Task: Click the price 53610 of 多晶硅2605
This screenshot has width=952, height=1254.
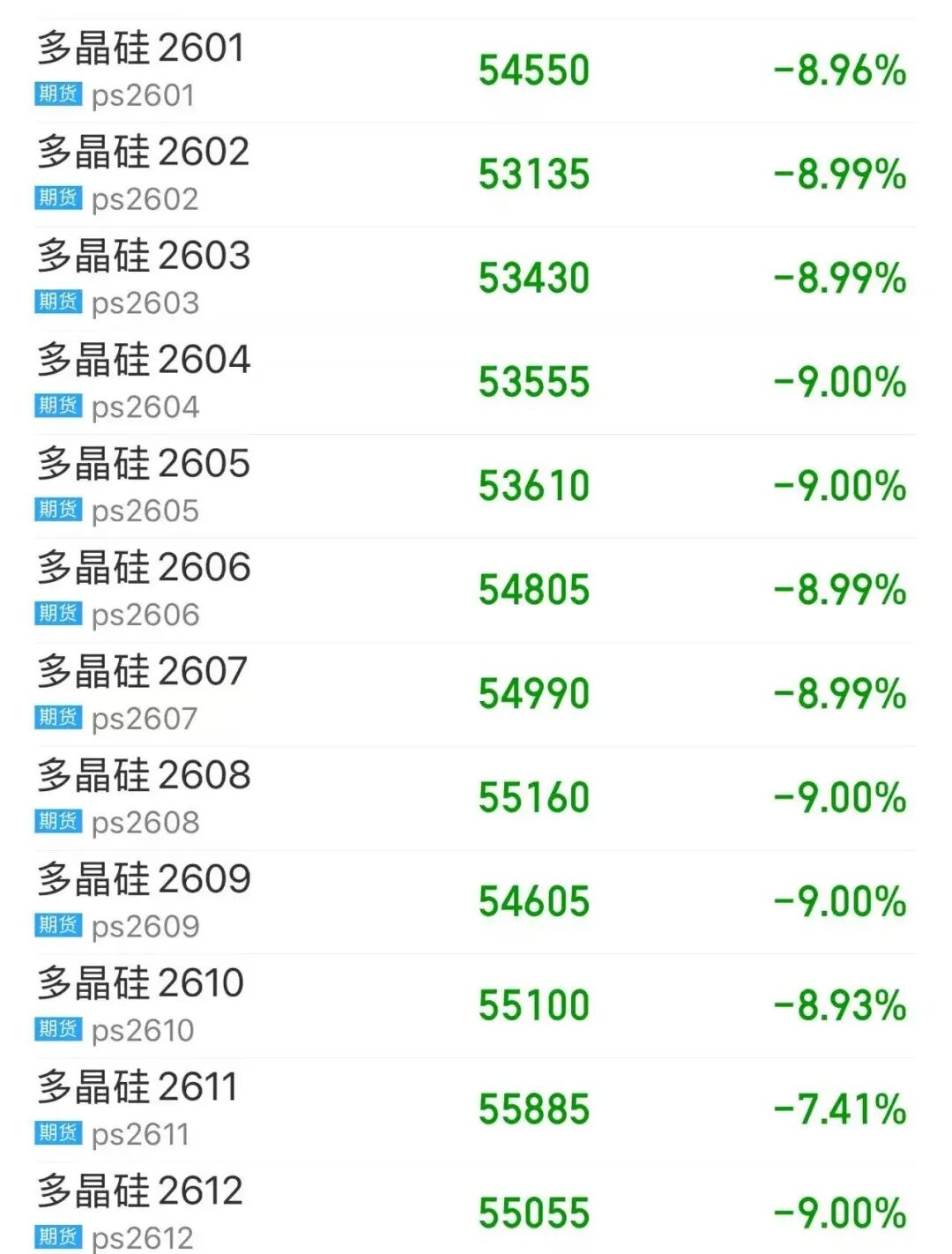Action: click(532, 486)
